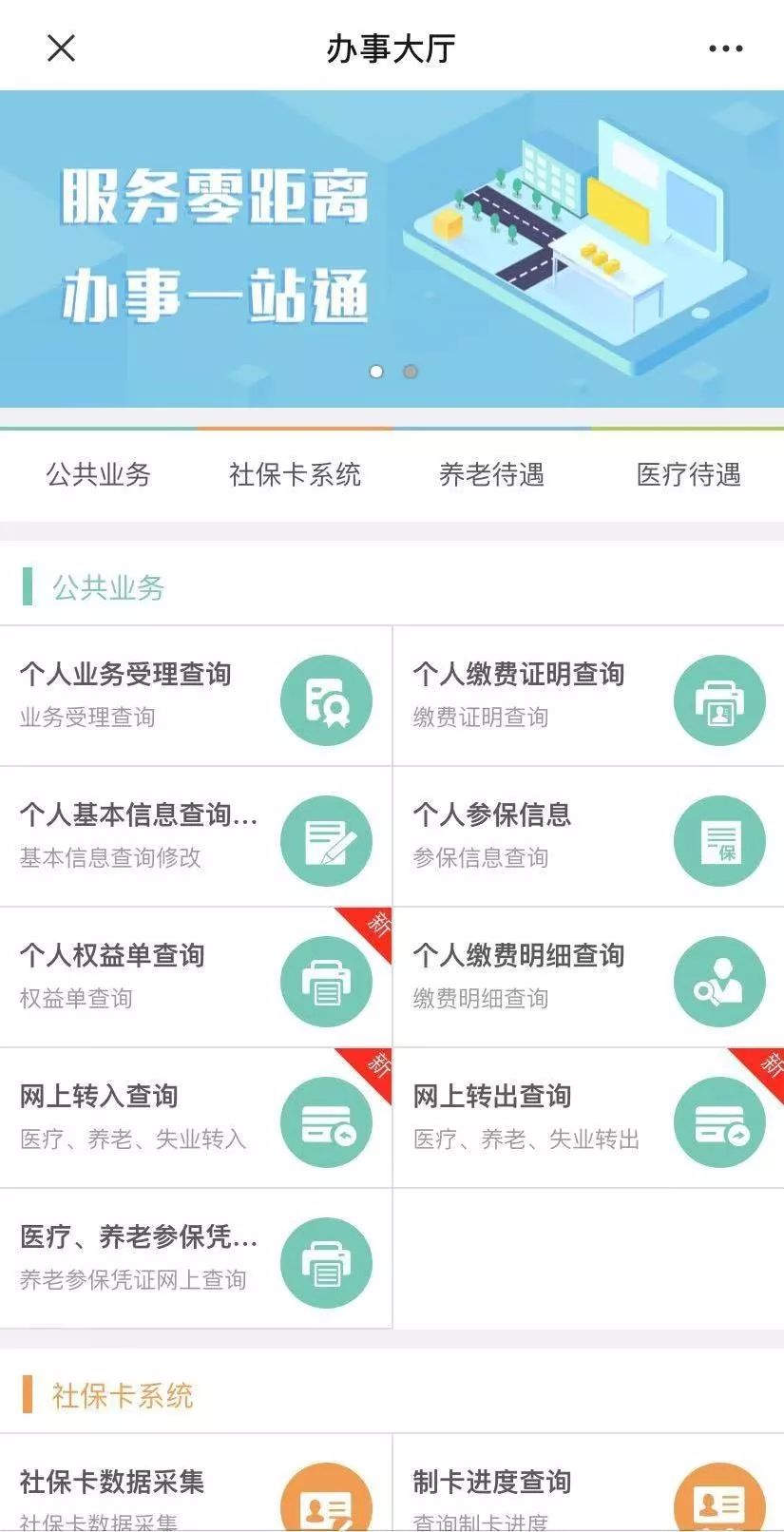The height and width of the screenshot is (1532, 784).
Task: Open the three-dot more options menu
Action: tap(725, 48)
